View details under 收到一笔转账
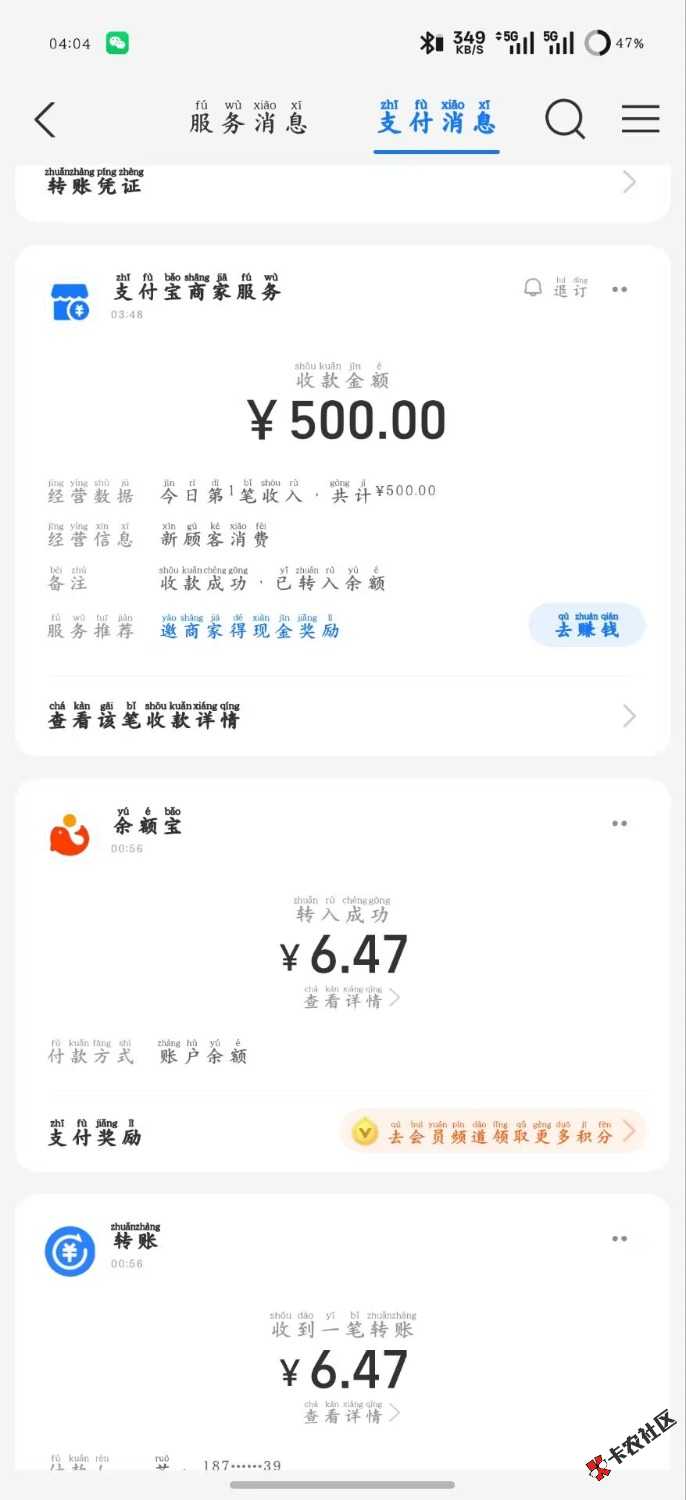This screenshot has height=1500, width=686. tap(351, 1412)
